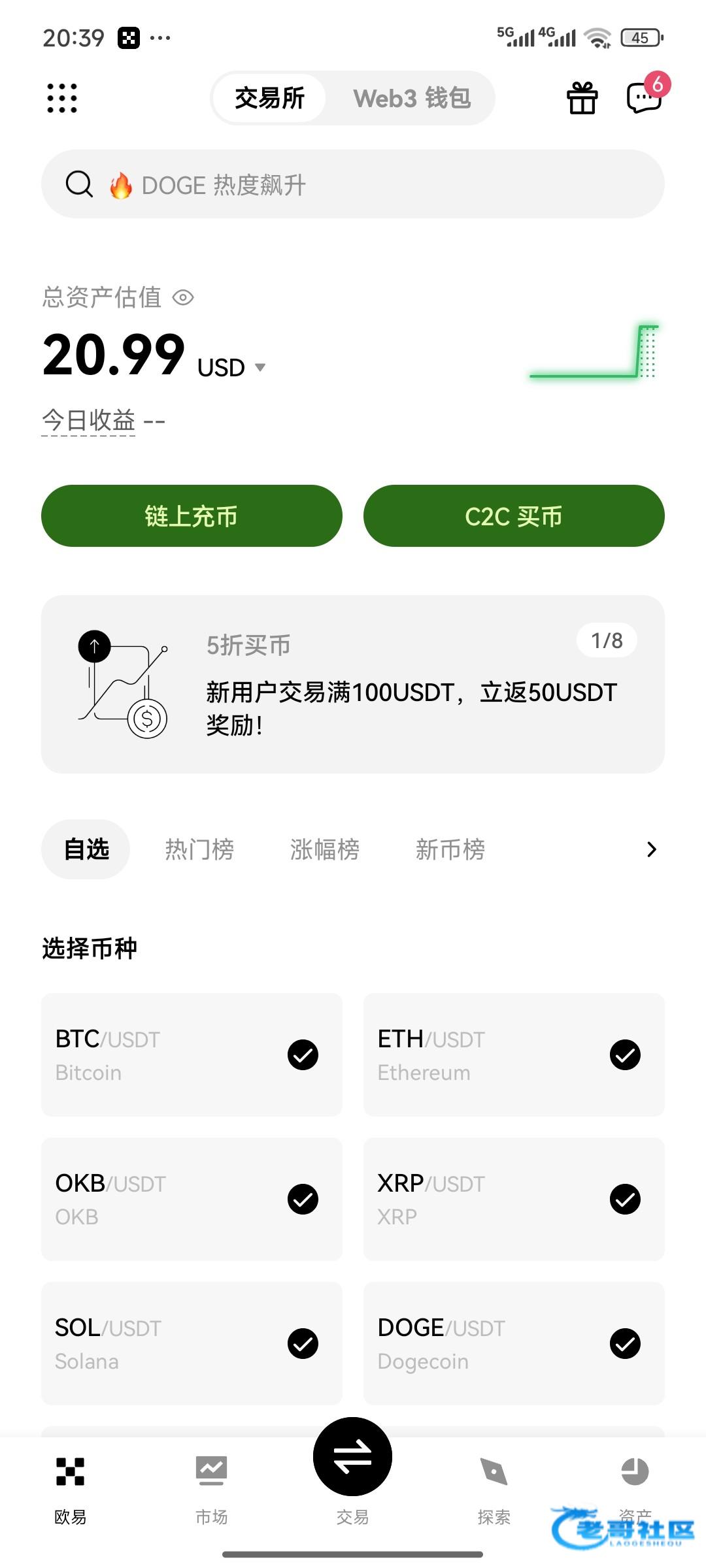This screenshot has height=1568, width=706.
Task: Deselect the ETH/USDT coin card
Action: pos(625,1054)
